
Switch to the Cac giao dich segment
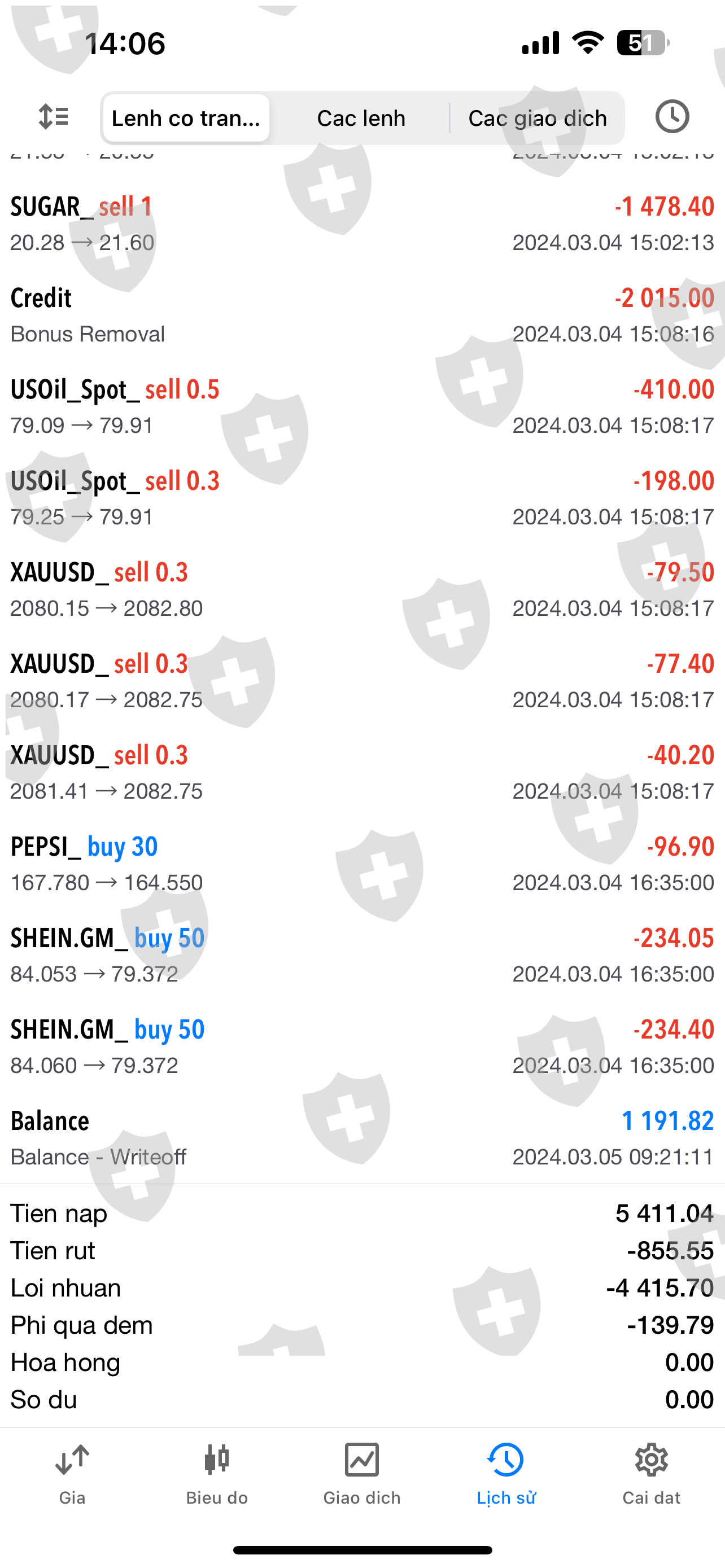pos(537,118)
